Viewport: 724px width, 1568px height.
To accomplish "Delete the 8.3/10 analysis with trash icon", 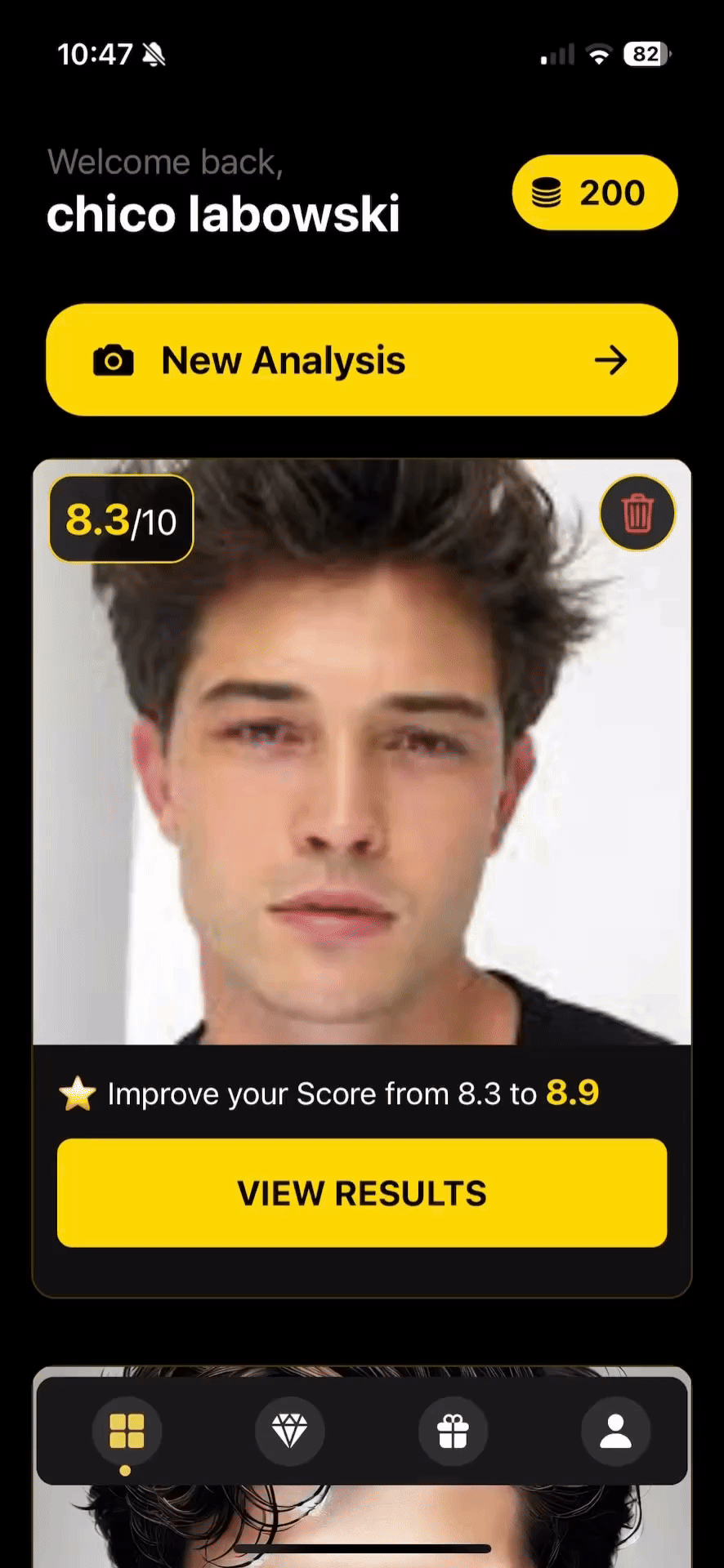I will (x=637, y=514).
